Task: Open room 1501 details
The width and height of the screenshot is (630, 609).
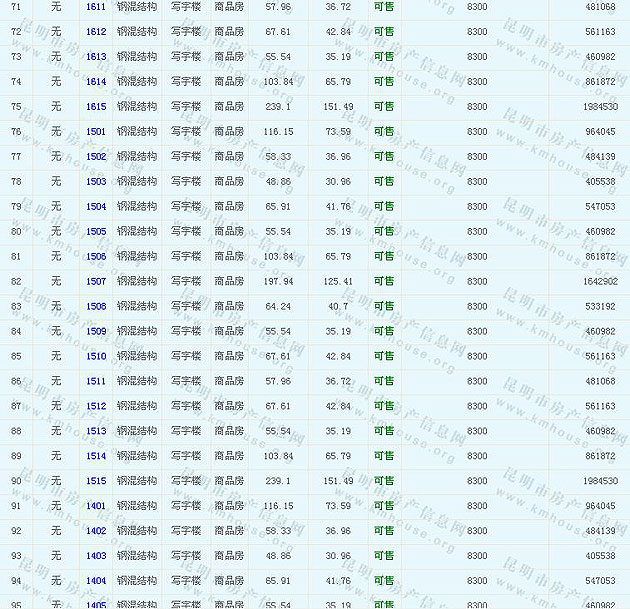Action: 96,132
